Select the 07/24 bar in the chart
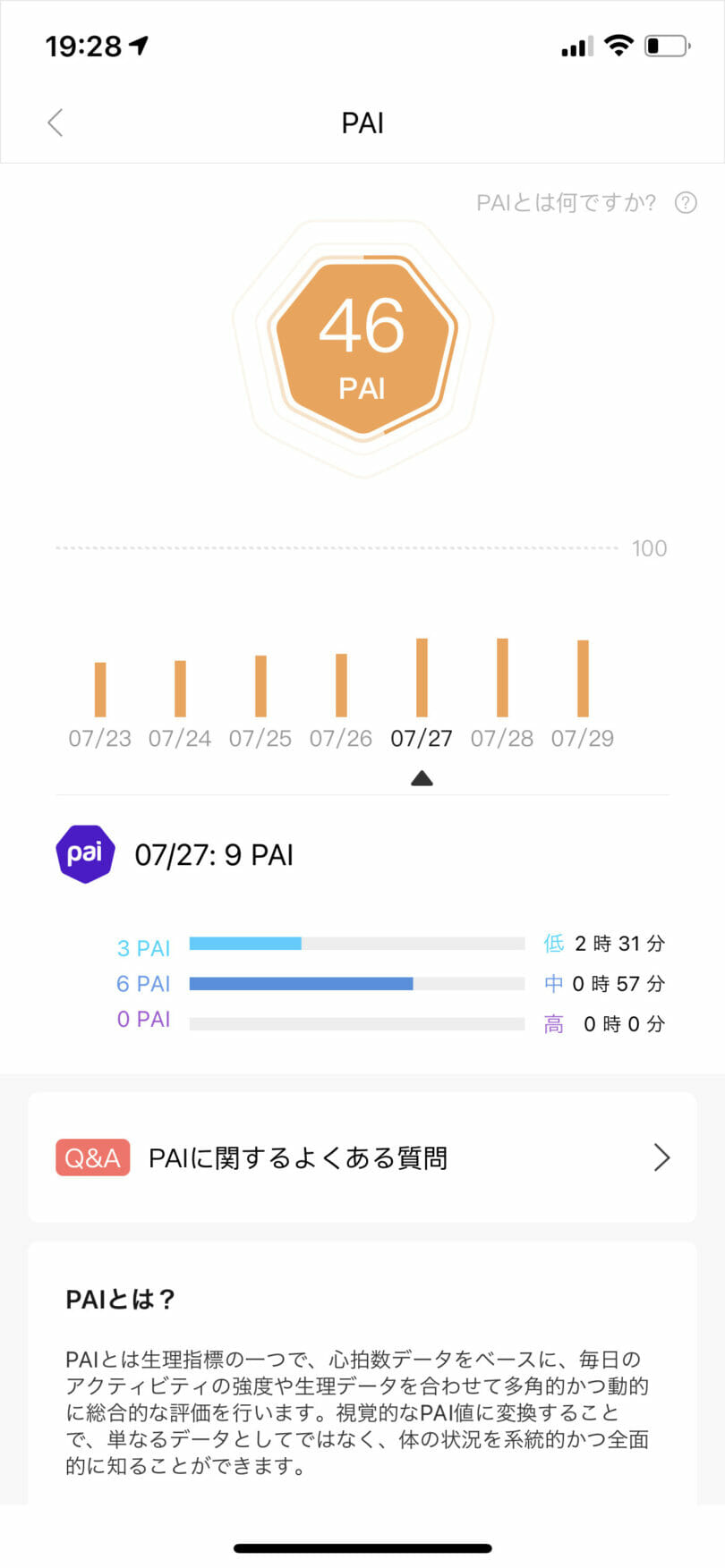725x1568 pixels. (x=180, y=689)
